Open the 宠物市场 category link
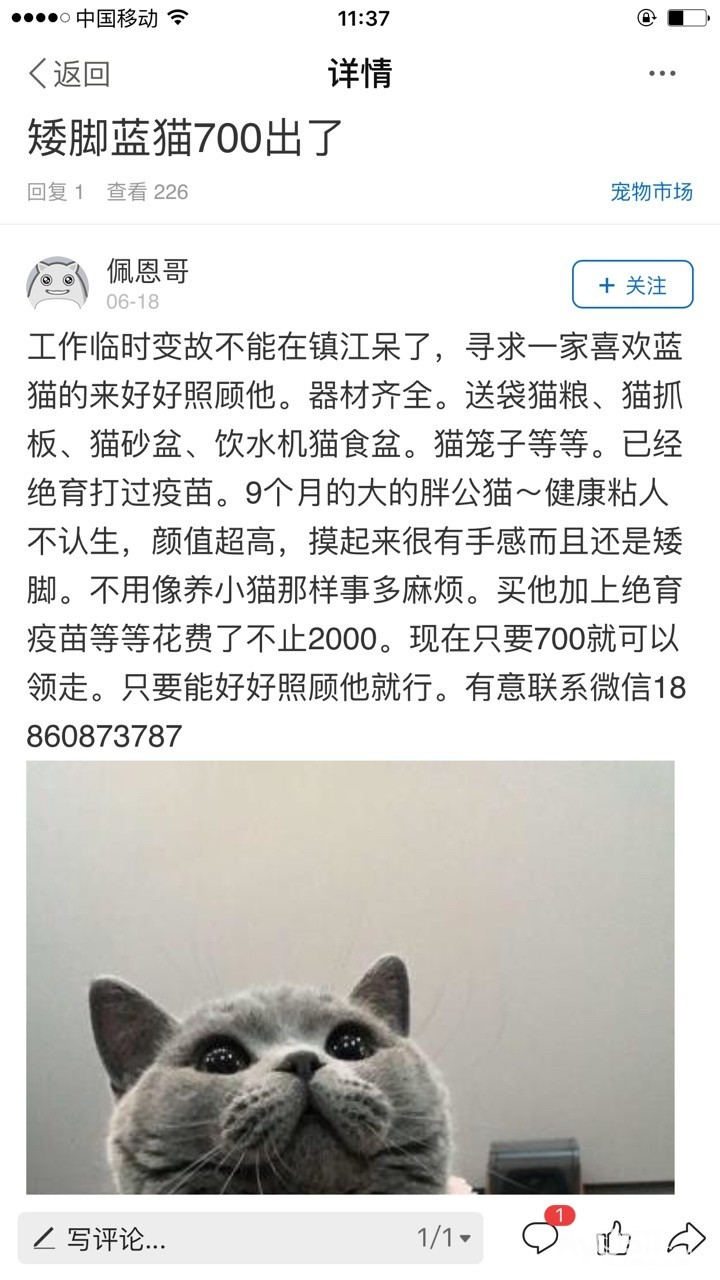 651,192
